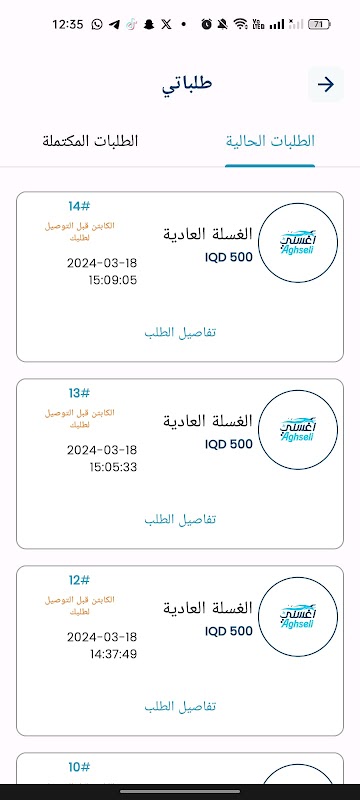This screenshot has height=800, width=360.
Task: Open the order #14 card
Action: (180, 277)
